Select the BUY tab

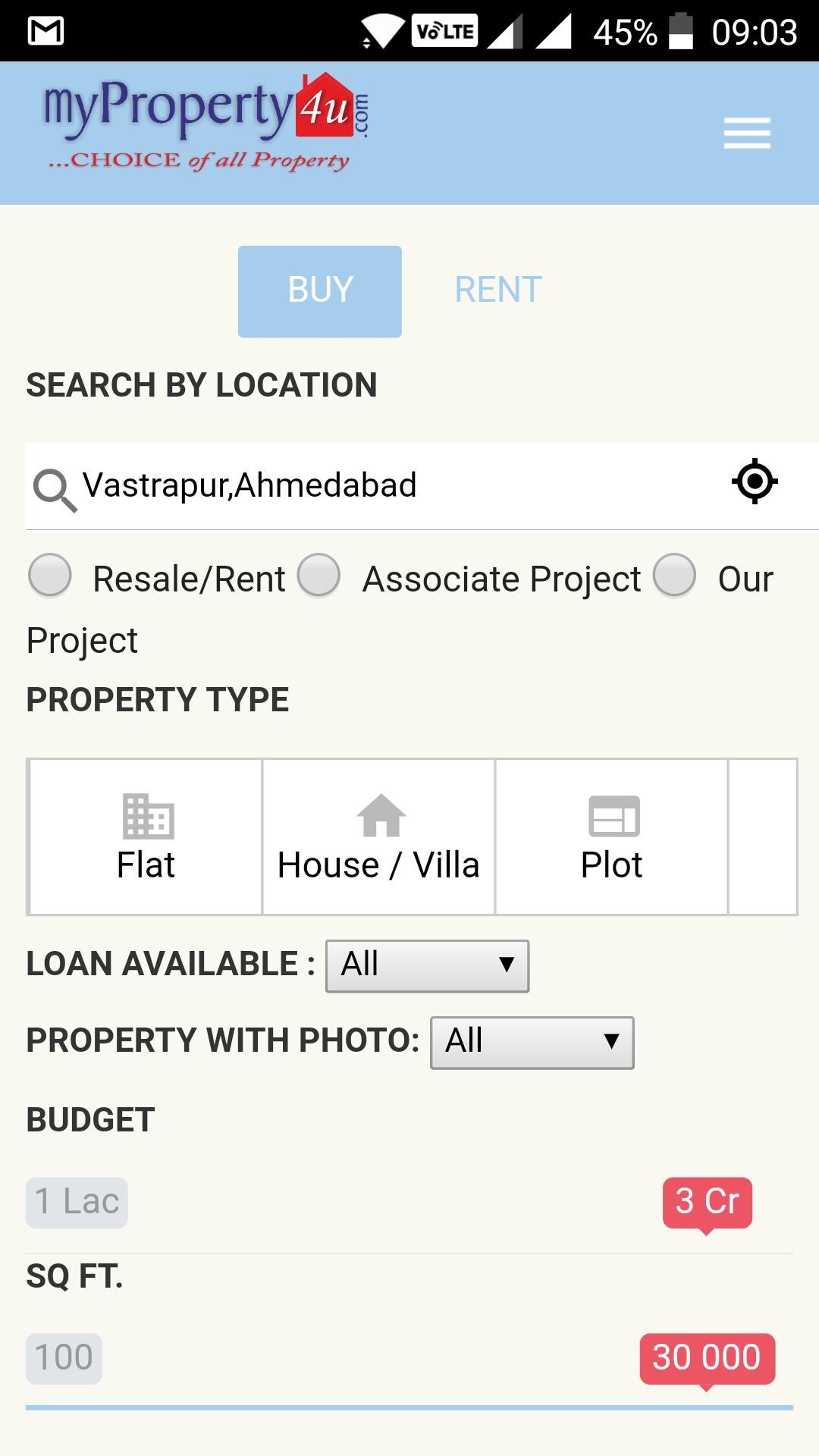click(x=319, y=291)
